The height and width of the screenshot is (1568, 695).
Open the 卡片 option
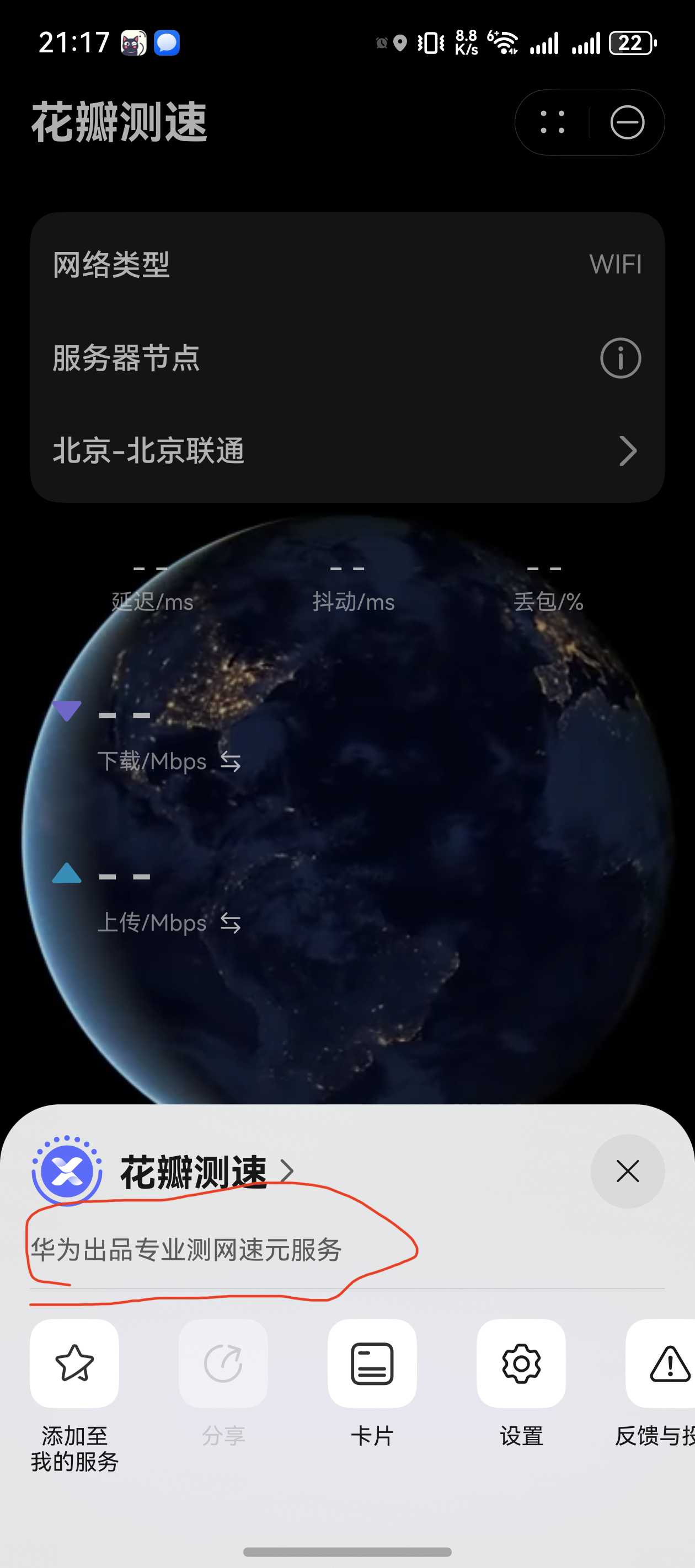tap(372, 1363)
